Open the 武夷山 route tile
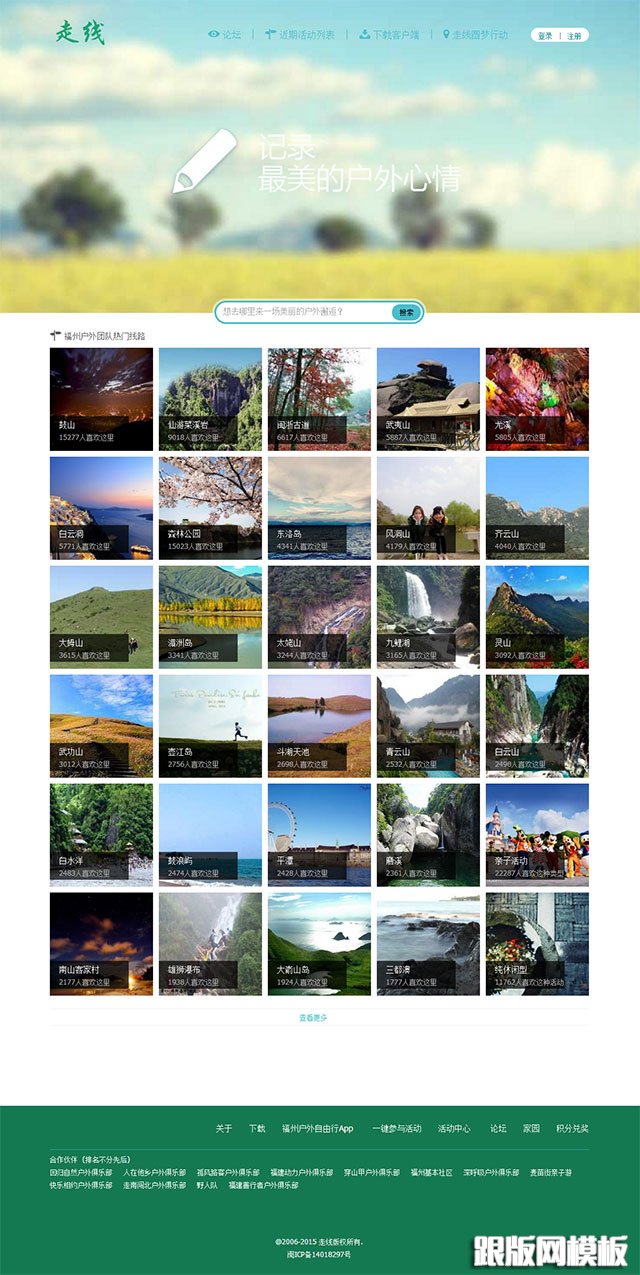The height and width of the screenshot is (1275, 640). [x=428, y=398]
